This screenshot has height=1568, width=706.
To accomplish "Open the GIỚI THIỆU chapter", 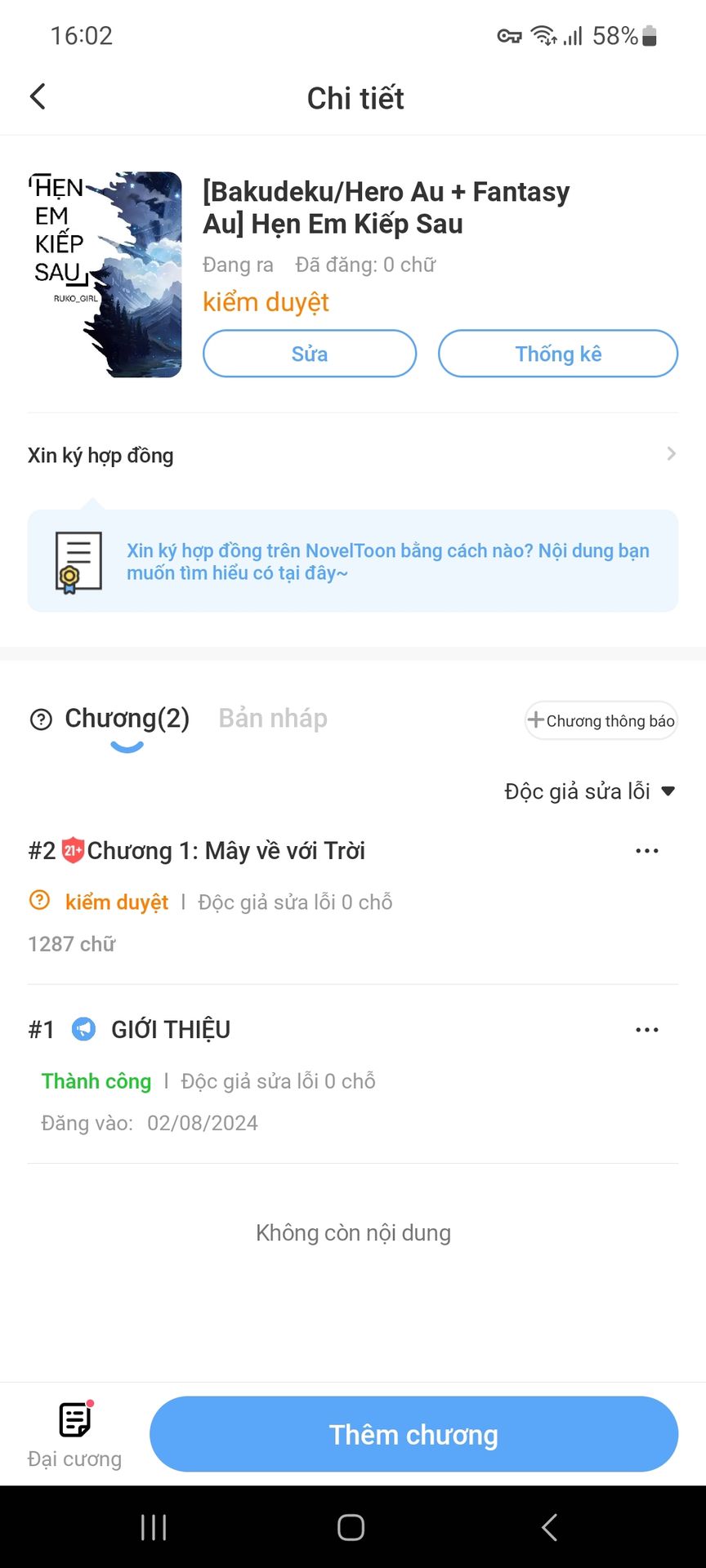I will 171,1030.
